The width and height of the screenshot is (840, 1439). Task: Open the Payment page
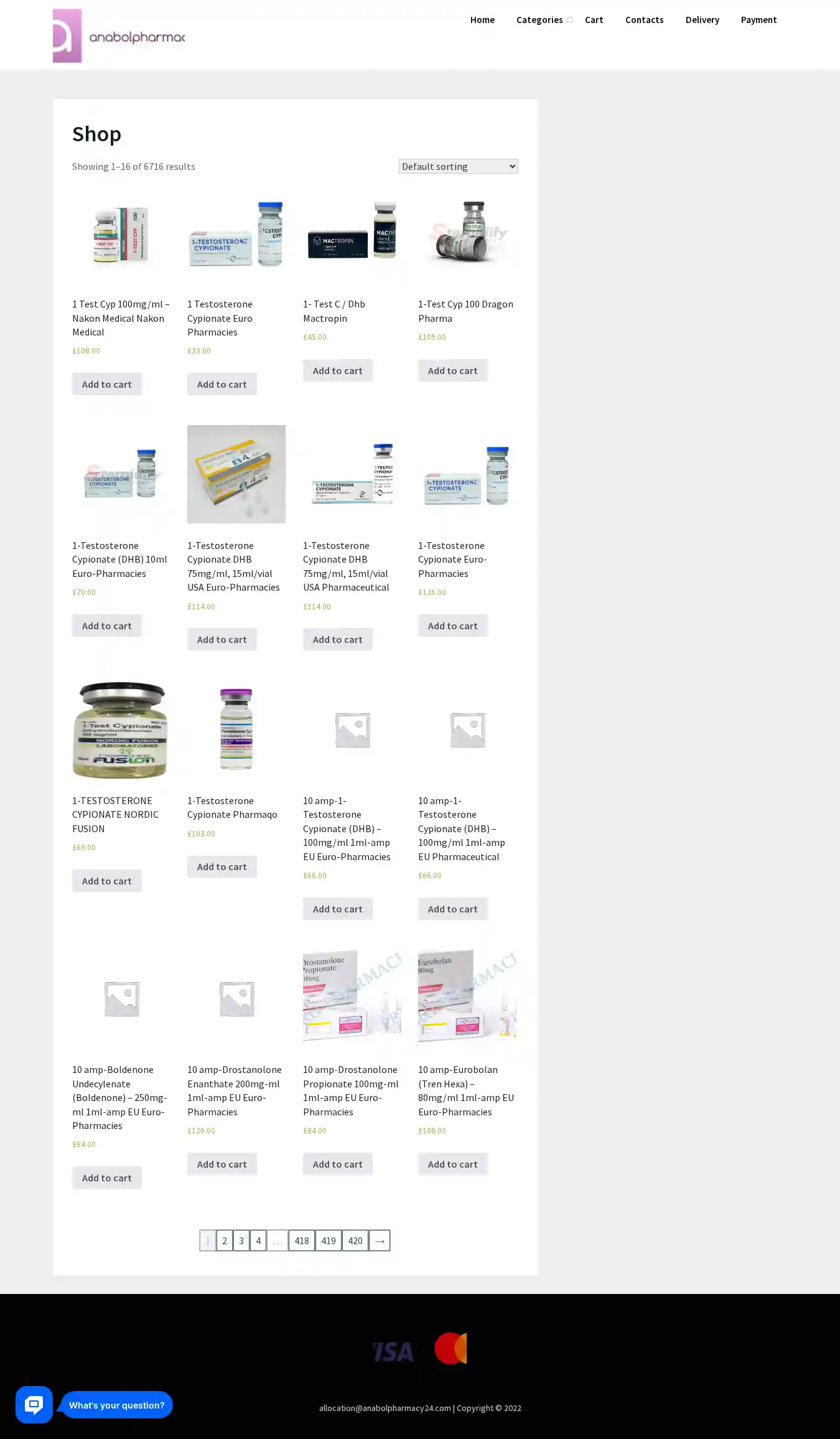click(758, 20)
